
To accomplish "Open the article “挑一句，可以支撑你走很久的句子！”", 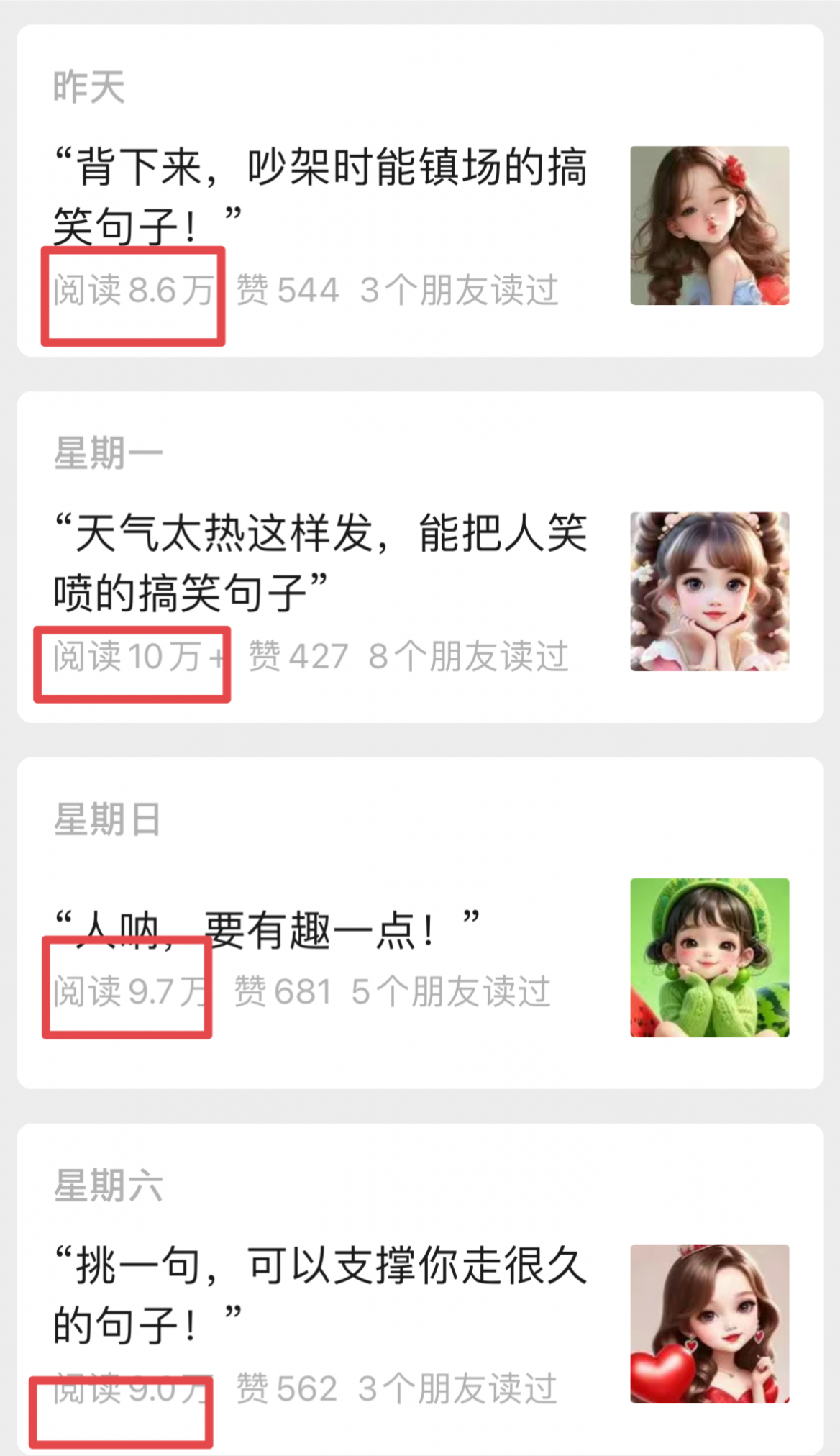I will click(x=320, y=1295).
